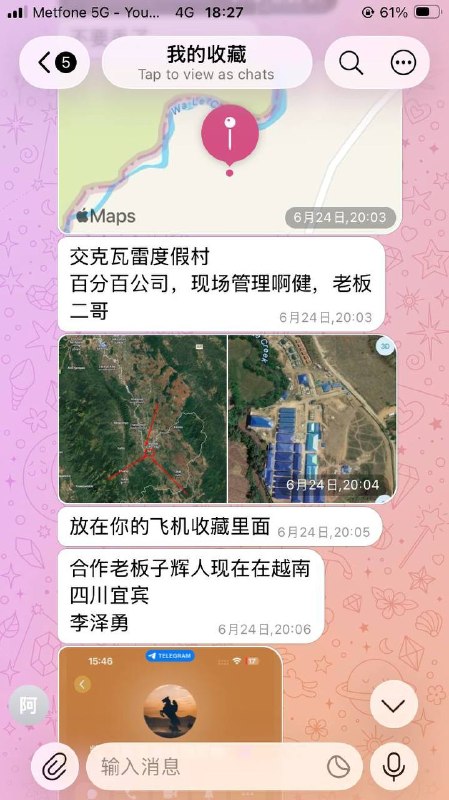Viewport: 449px width, 800px height.
Task: Open the Telegram profile screenshot image
Action: 170,696
